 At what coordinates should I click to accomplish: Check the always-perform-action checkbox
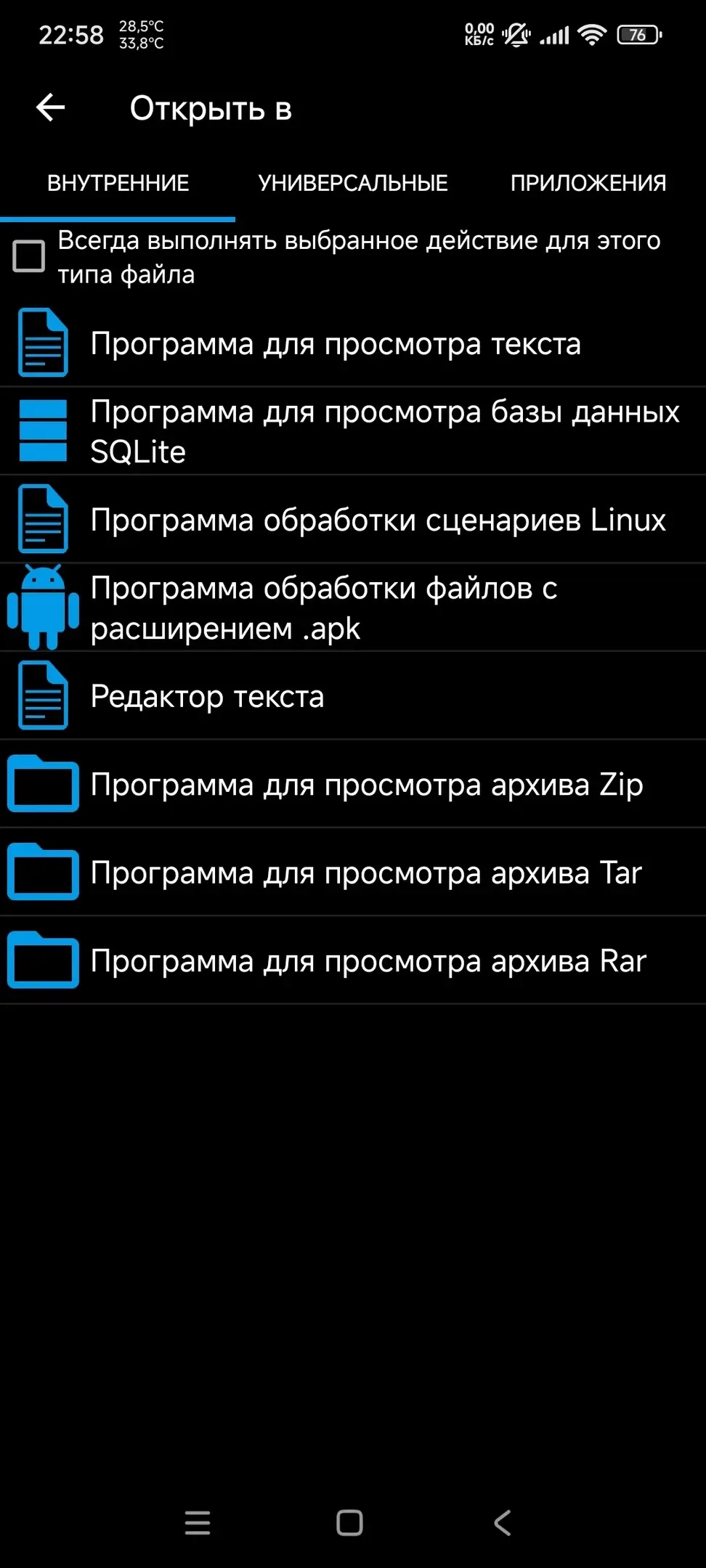click(x=29, y=256)
